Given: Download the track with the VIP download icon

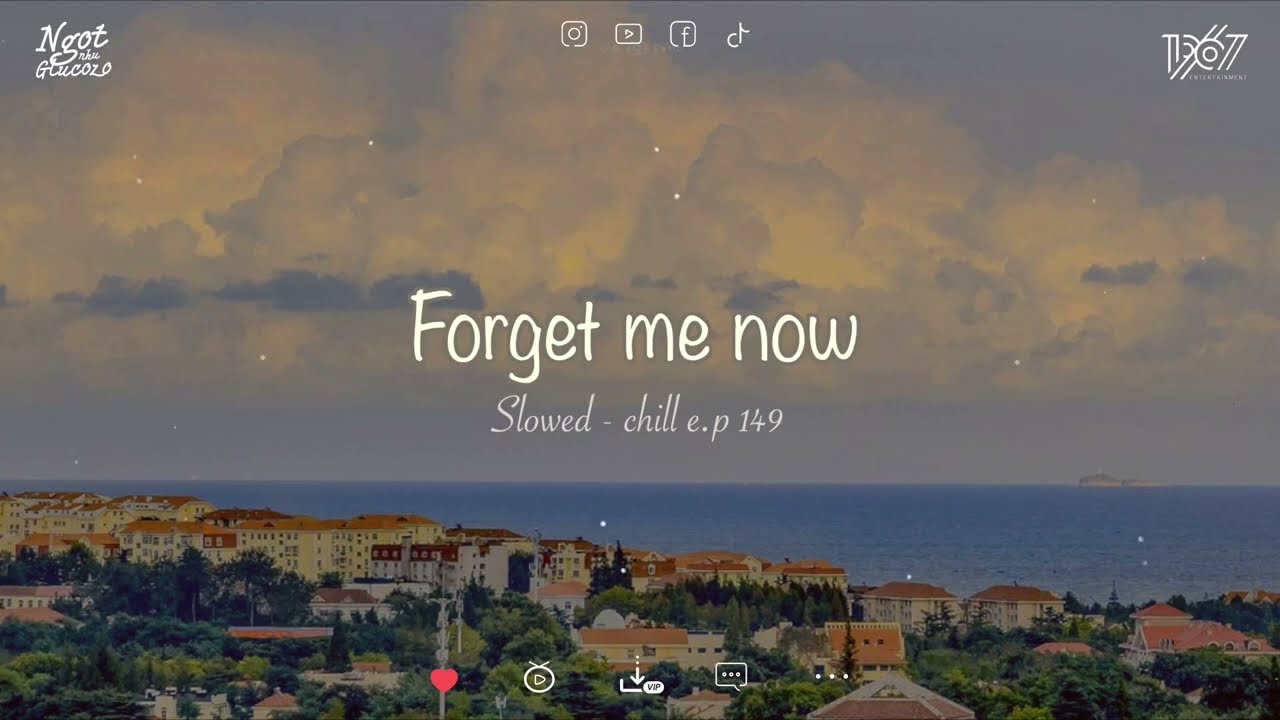Looking at the screenshot, I should coord(636,678).
